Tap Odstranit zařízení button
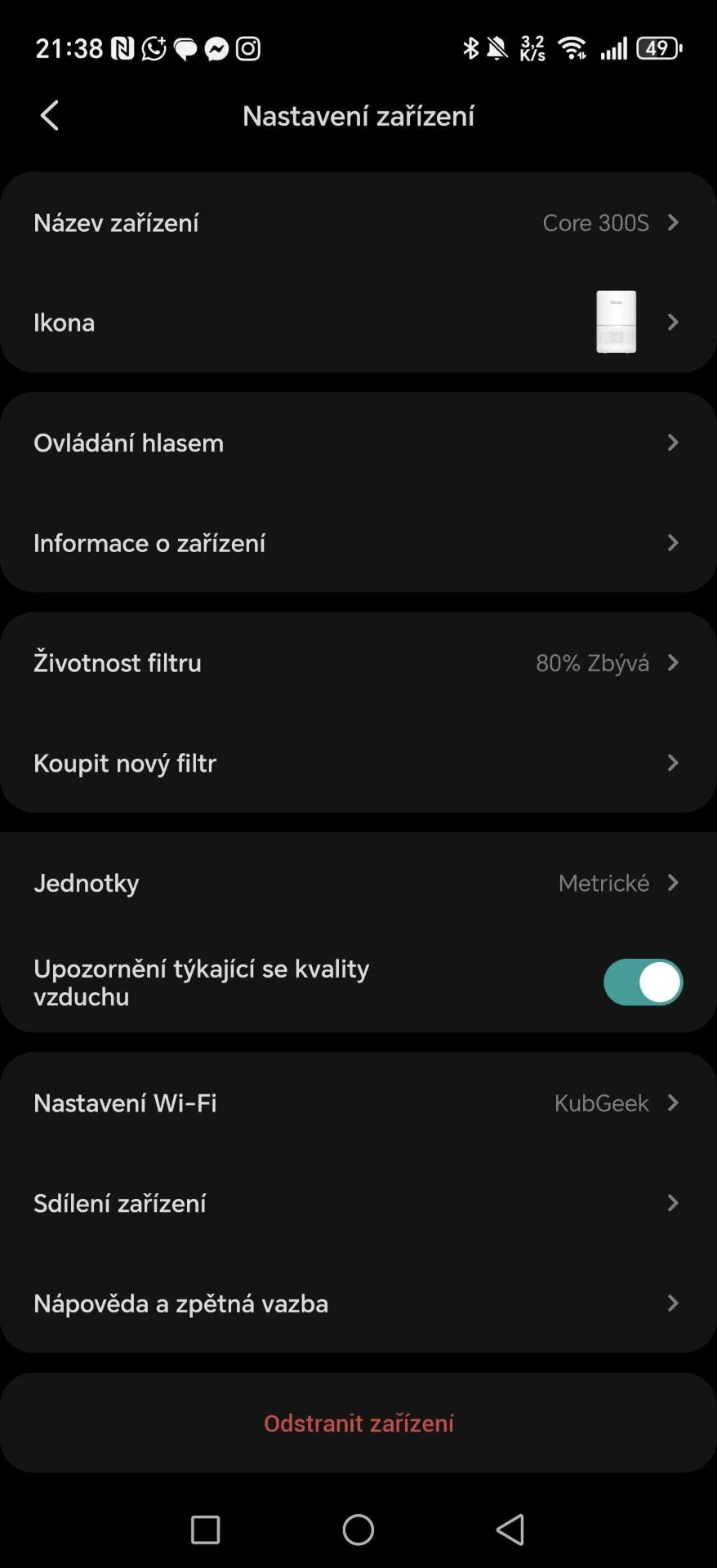 pyautogui.click(x=358, y=1423)
